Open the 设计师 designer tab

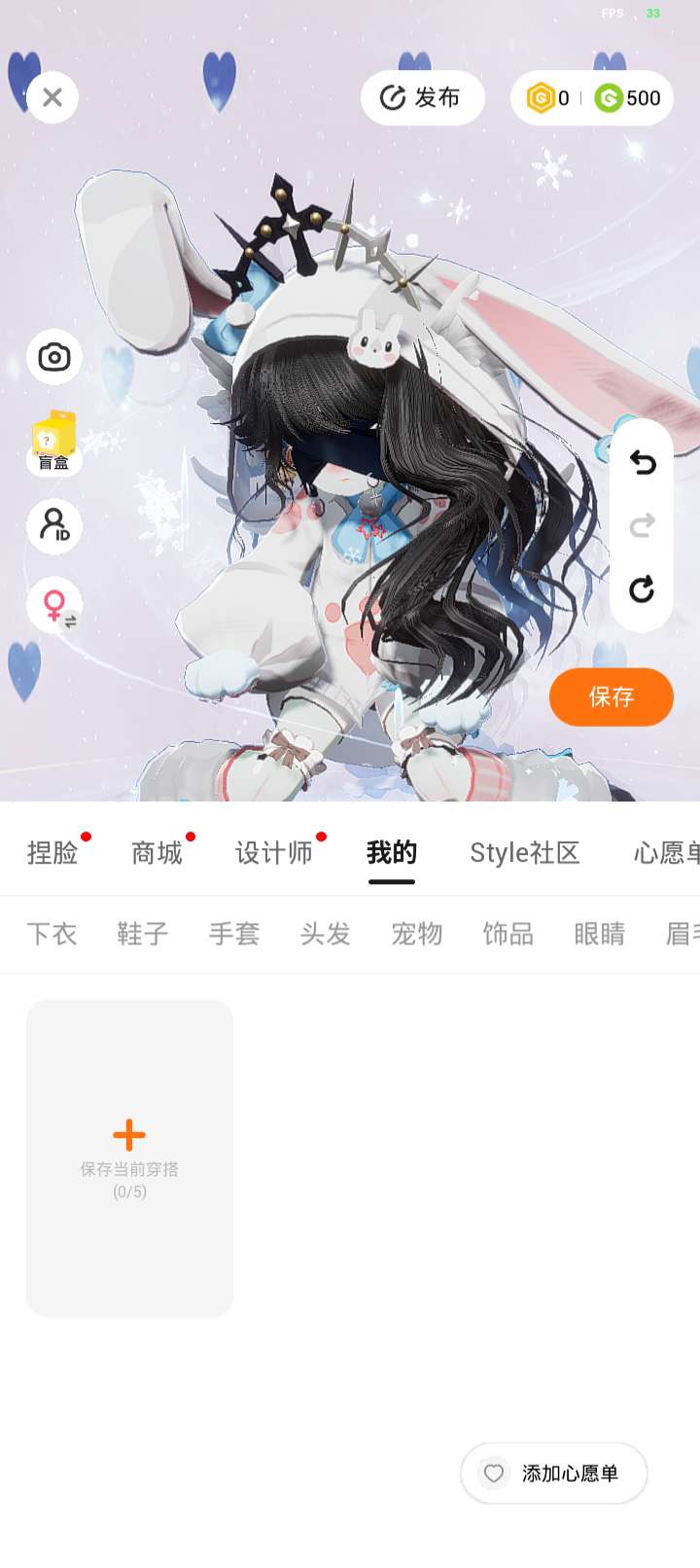tap(274, 853)
